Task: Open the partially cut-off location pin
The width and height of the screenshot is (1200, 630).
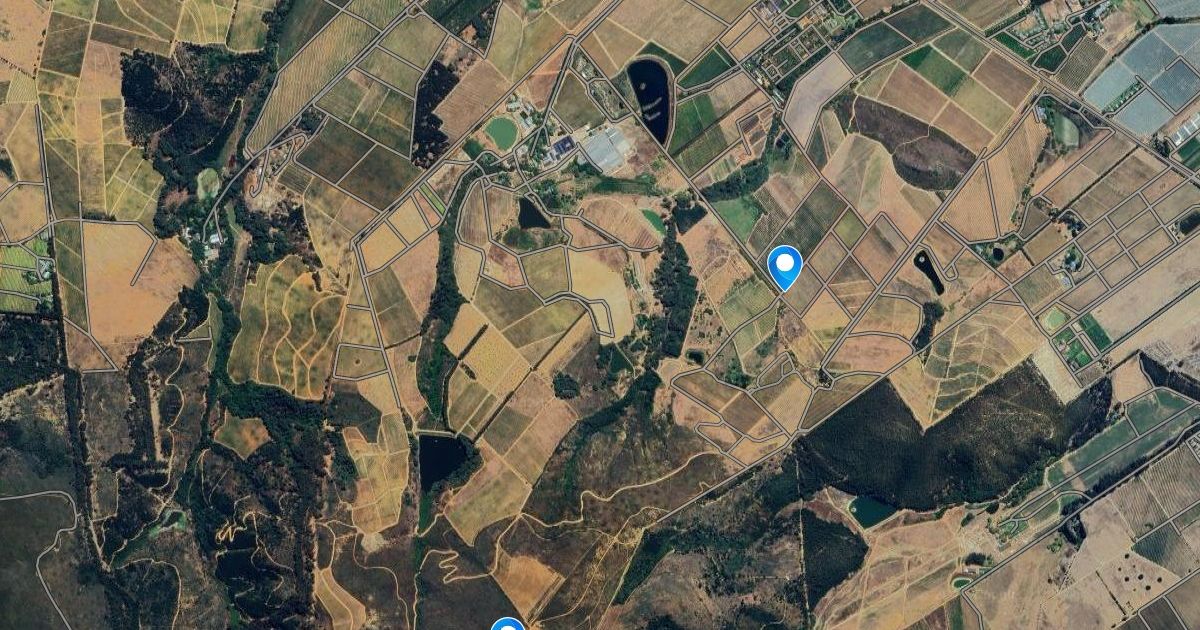Action: coord(507,624)
